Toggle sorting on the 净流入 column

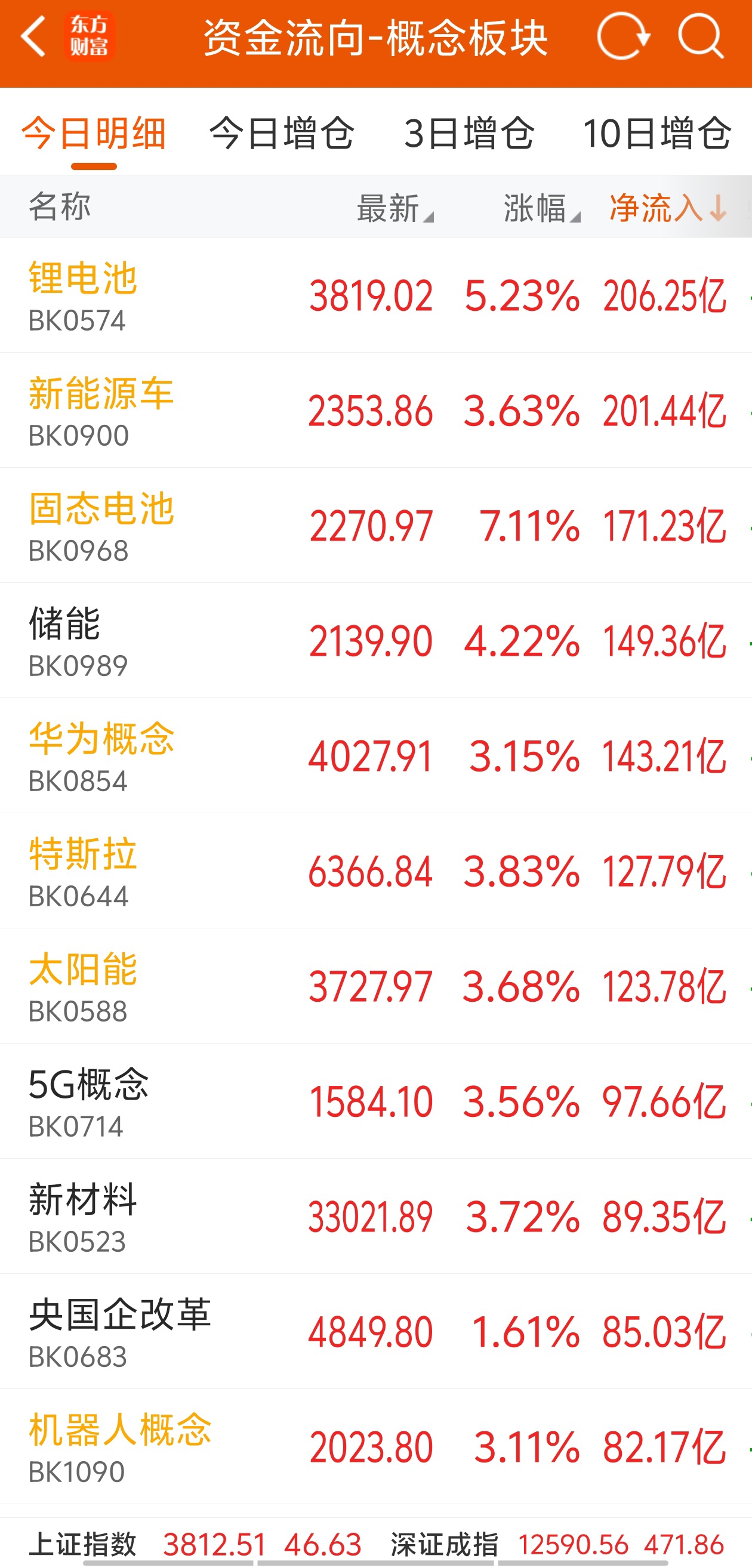click(668, 208)
